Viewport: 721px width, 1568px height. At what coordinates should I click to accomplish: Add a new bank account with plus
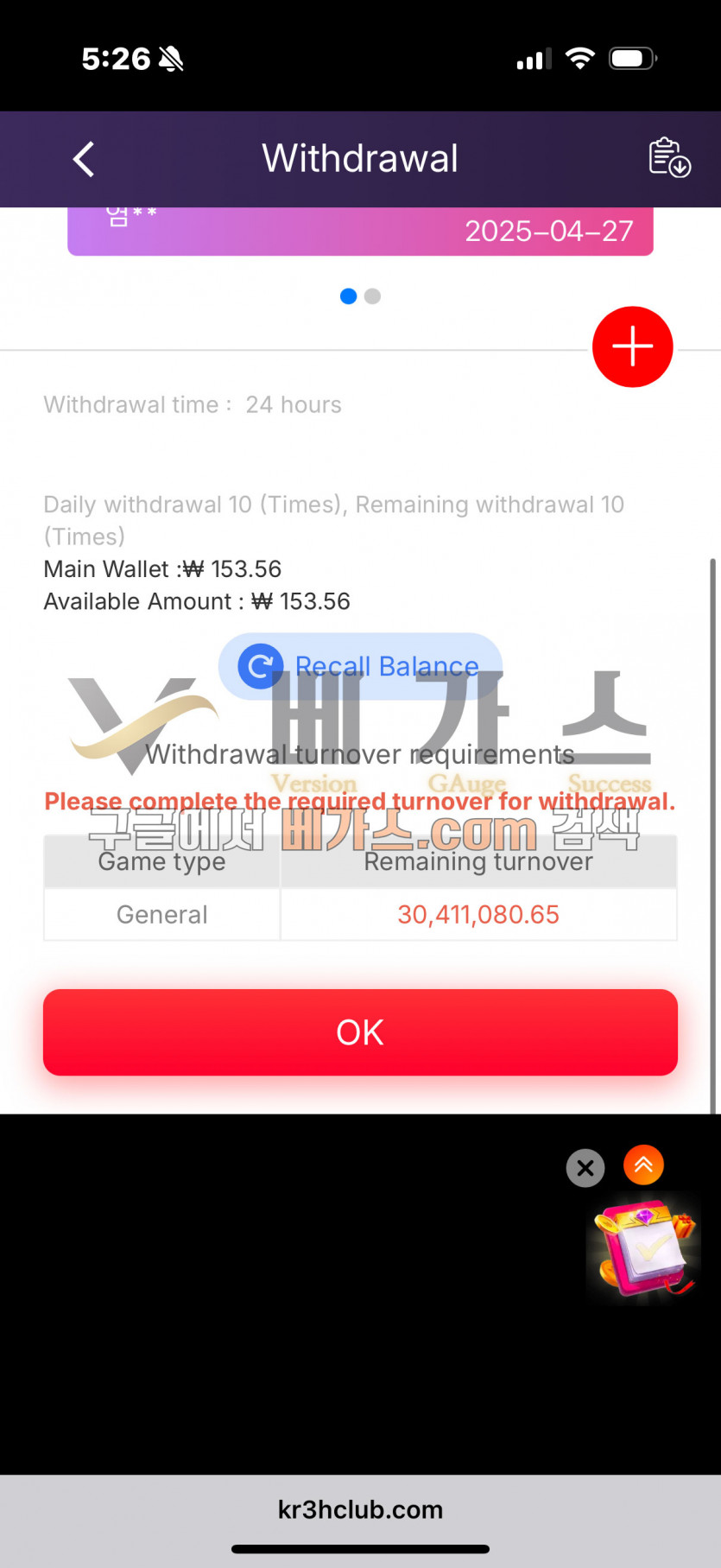(632, 346)
